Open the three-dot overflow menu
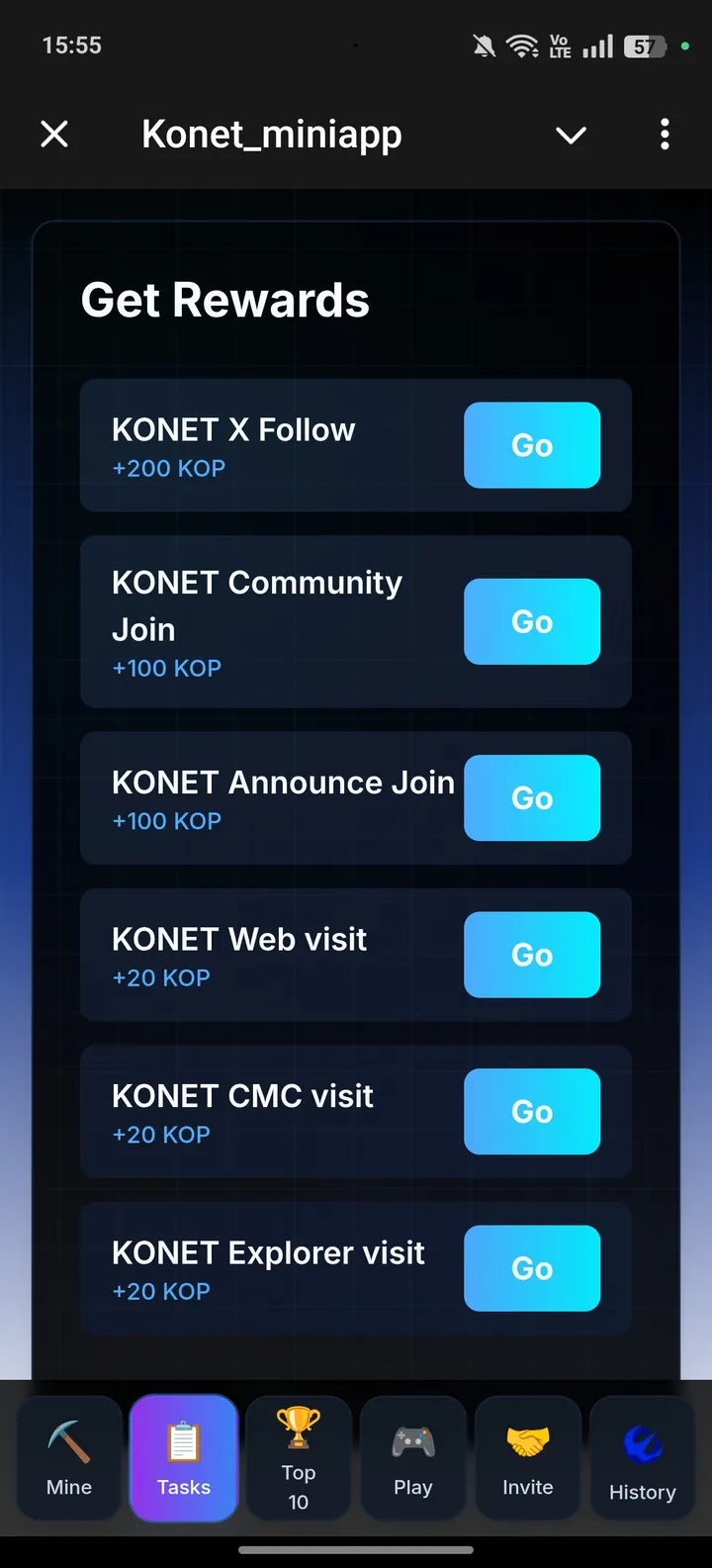This screenshot has width=712, height=1568. pyautogui.click(x=665, y=134)
